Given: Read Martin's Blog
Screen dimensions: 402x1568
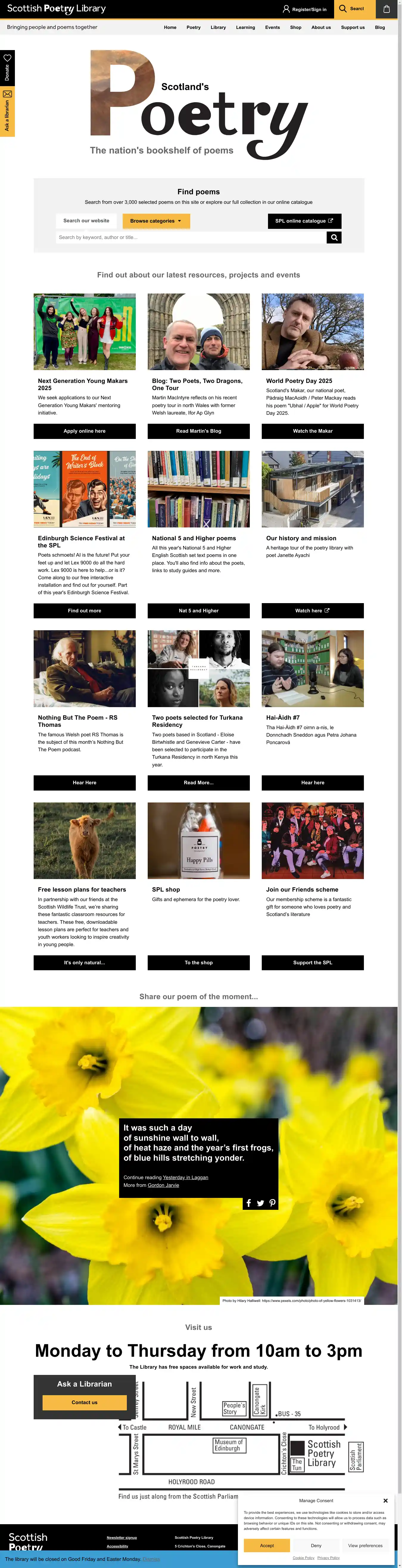Looking at the screenshot, I should point(198,431).
